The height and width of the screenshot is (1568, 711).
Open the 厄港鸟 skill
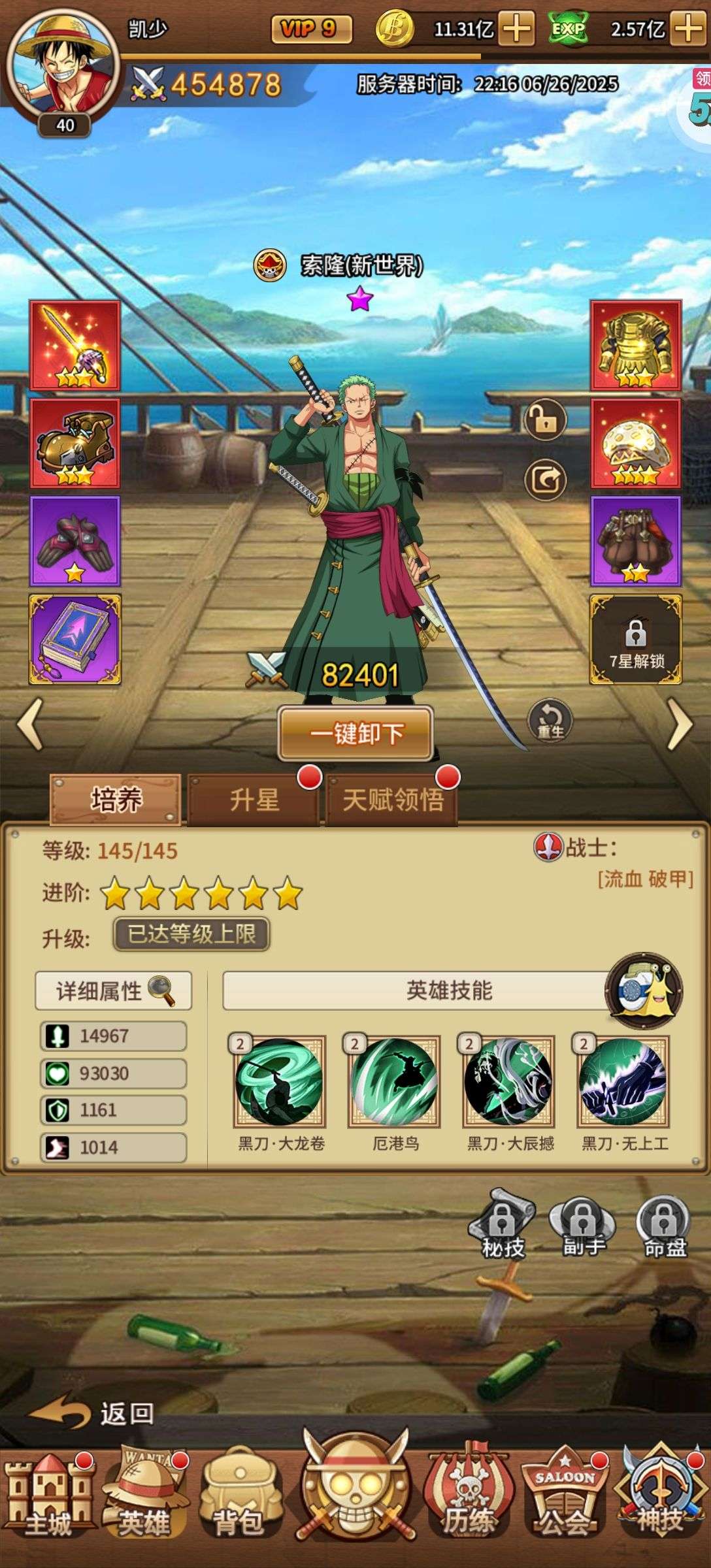[x=394, y=1082]
